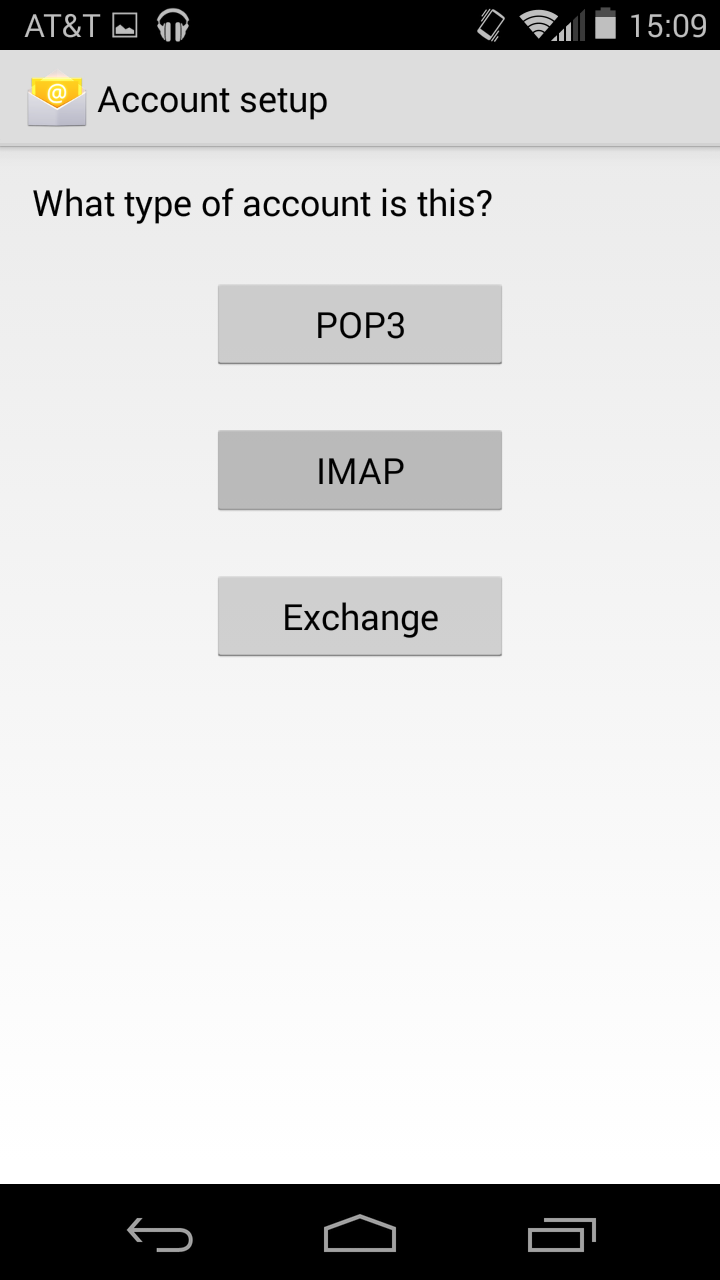Screen dimensions: 720x1280
Task: Select POP3 account type
Action: (360, 324)
